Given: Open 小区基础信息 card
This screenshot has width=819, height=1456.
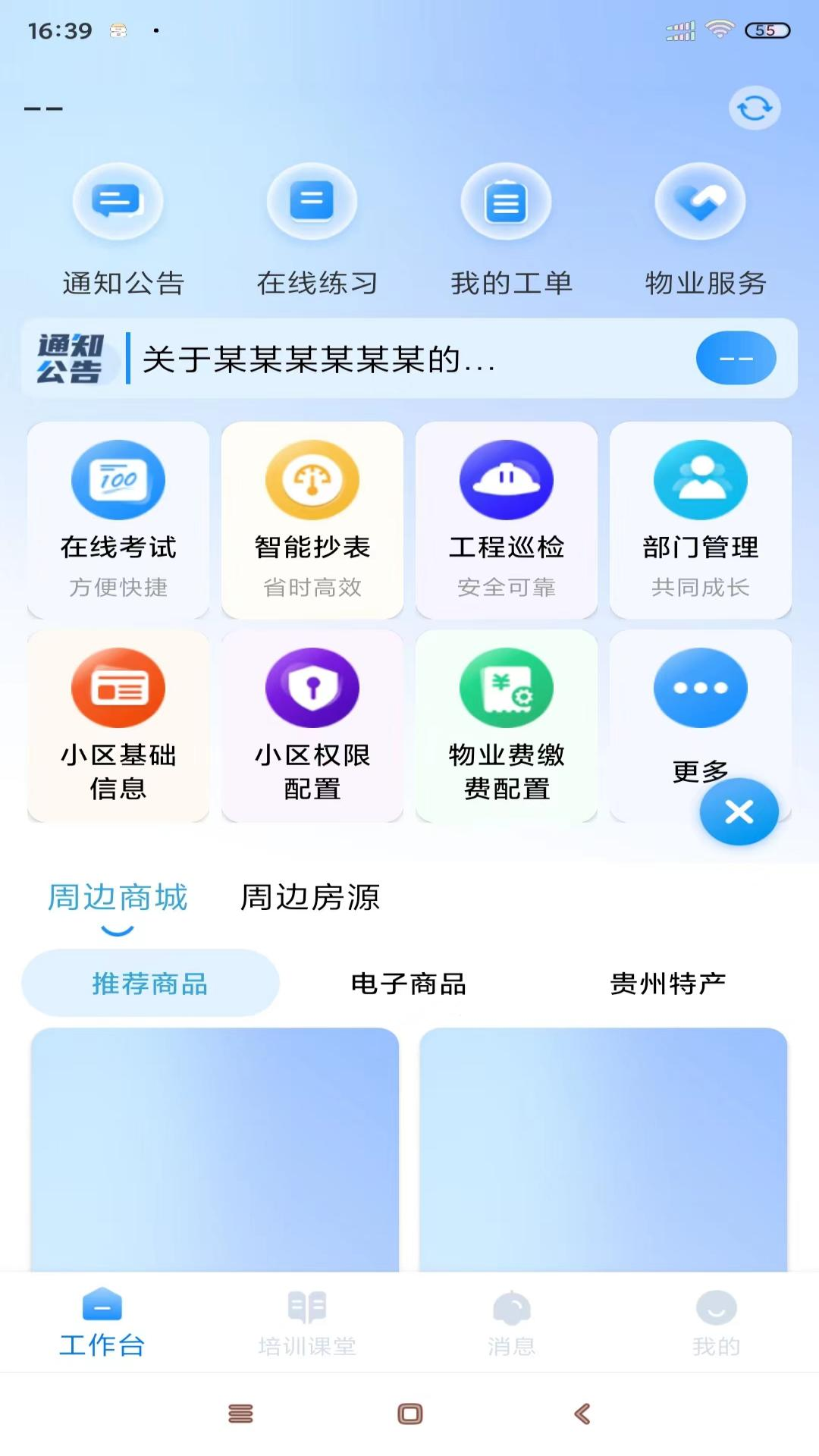Looking at the screenshot, I should (118, 726).
